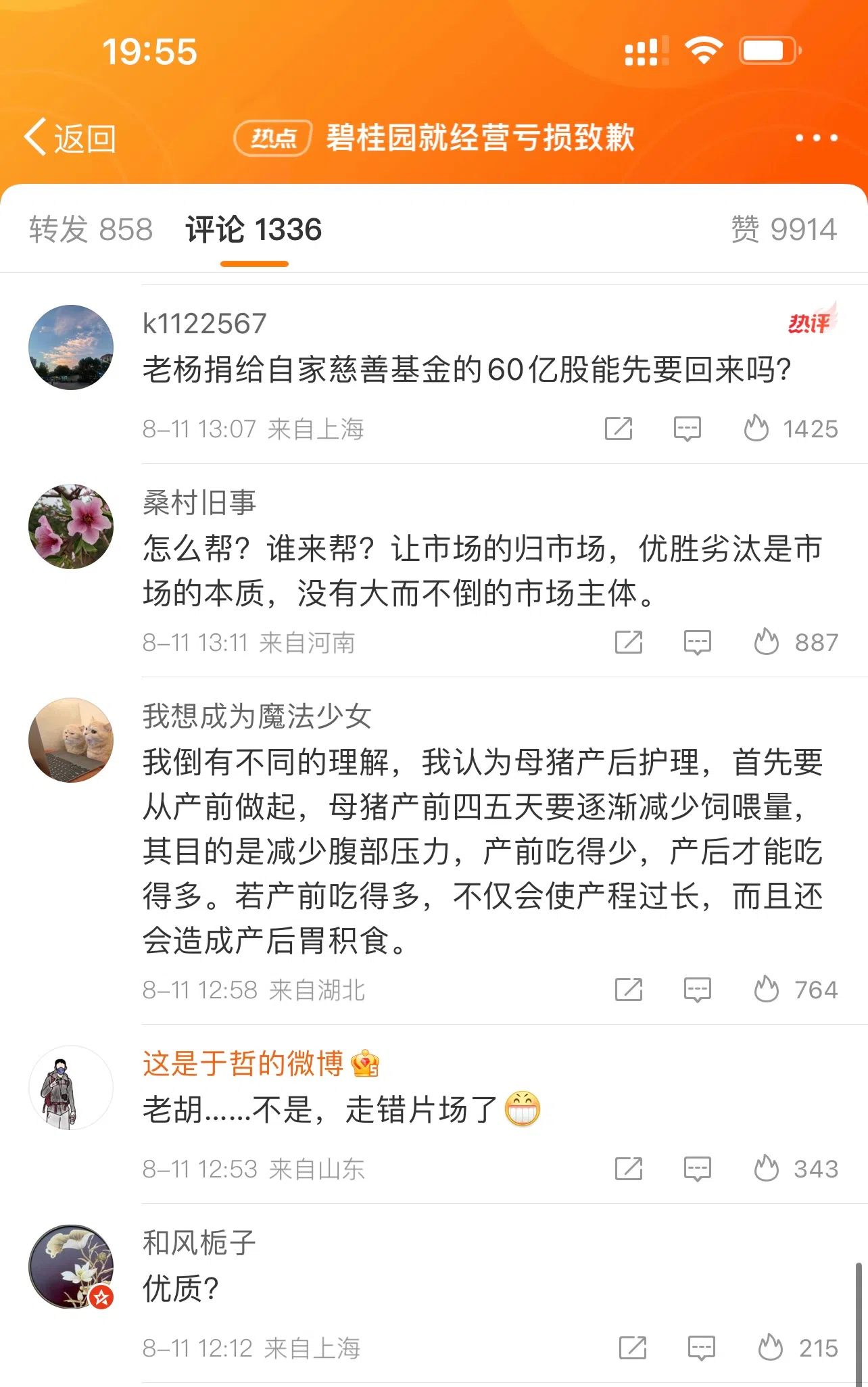Repost 我想成为魔法少女's comment
Image resolution: width=868 pixels, height=1387 pixels.
coord(628,990)
